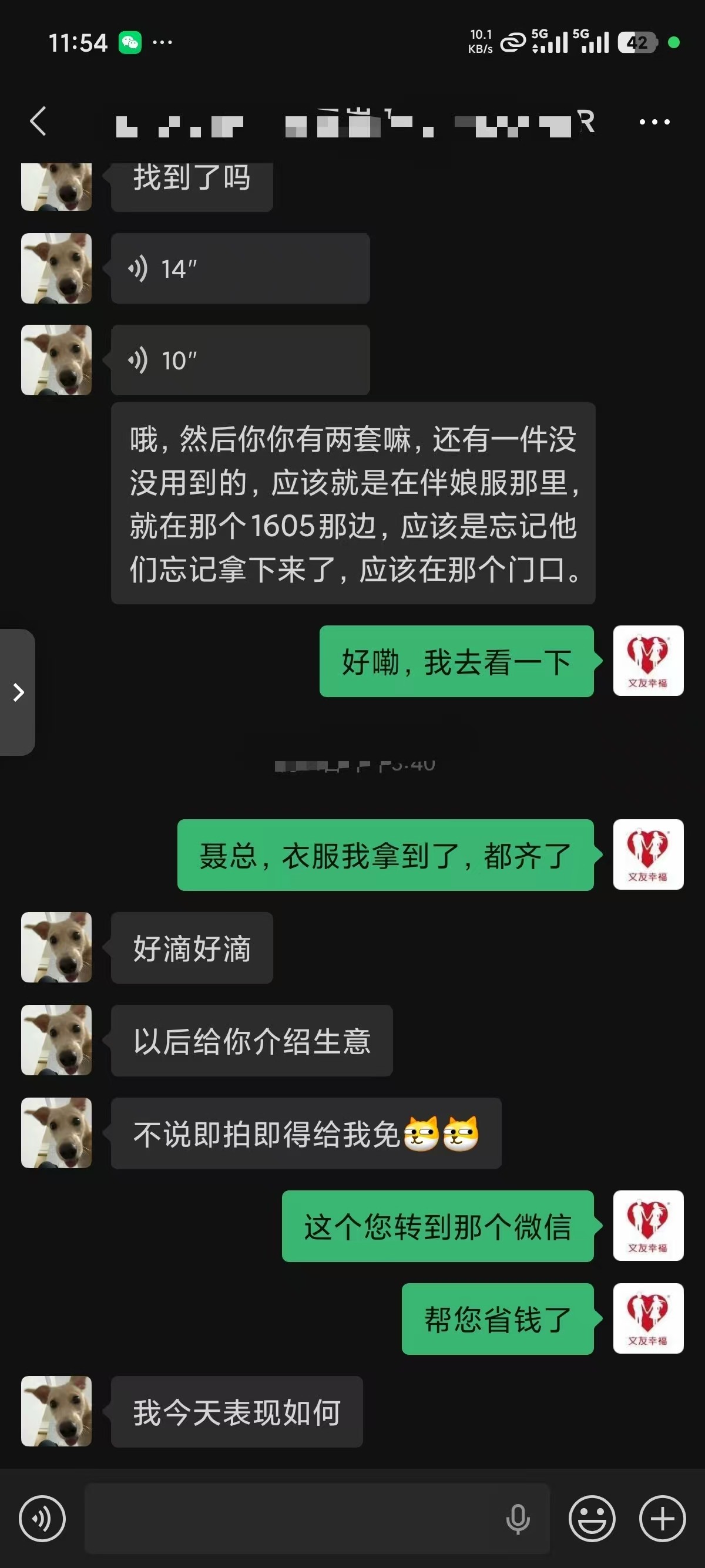Play the 10-second voice message
The image size is (705, 1568).
coord(240,360)
